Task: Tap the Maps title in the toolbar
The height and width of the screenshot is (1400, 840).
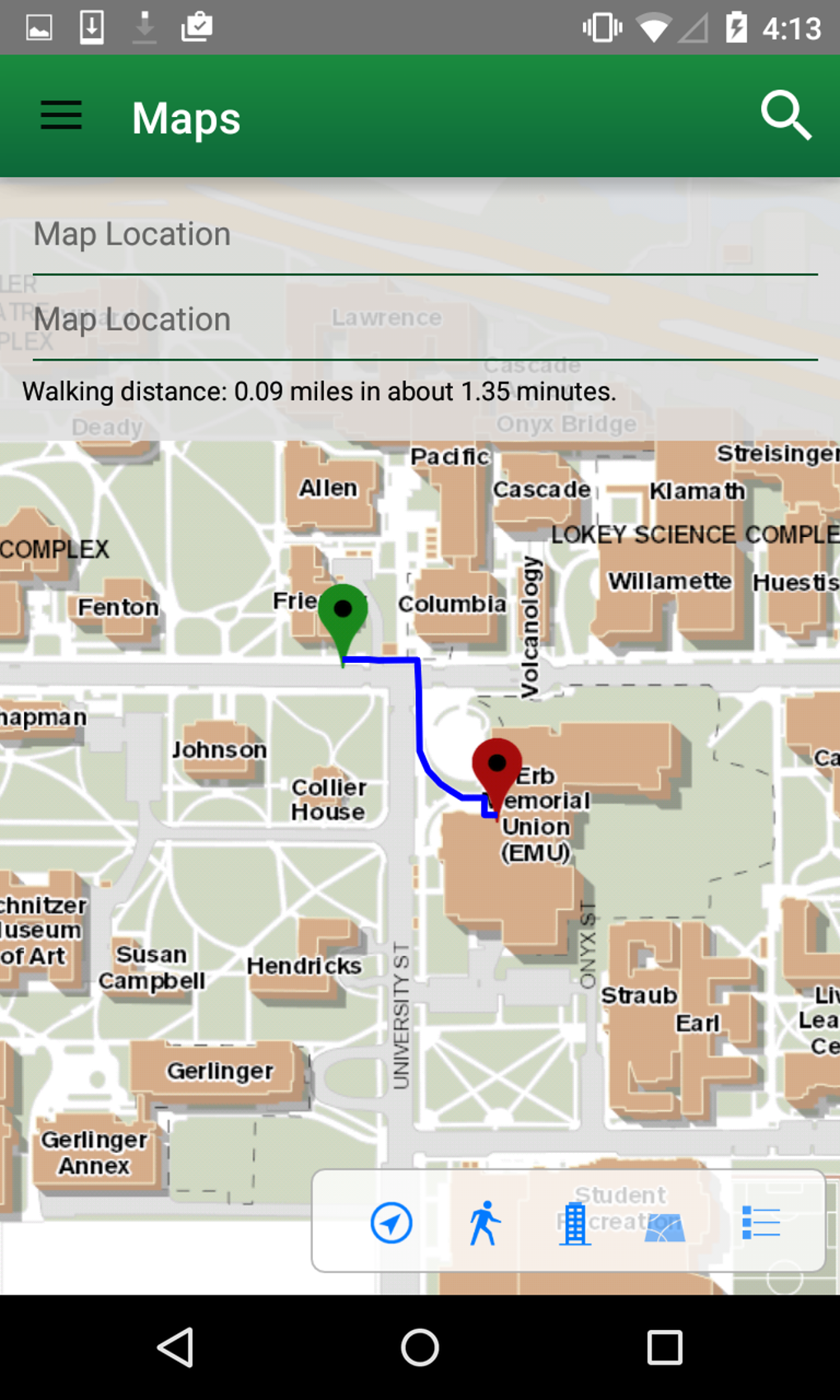Action: [x=185, y=117]
